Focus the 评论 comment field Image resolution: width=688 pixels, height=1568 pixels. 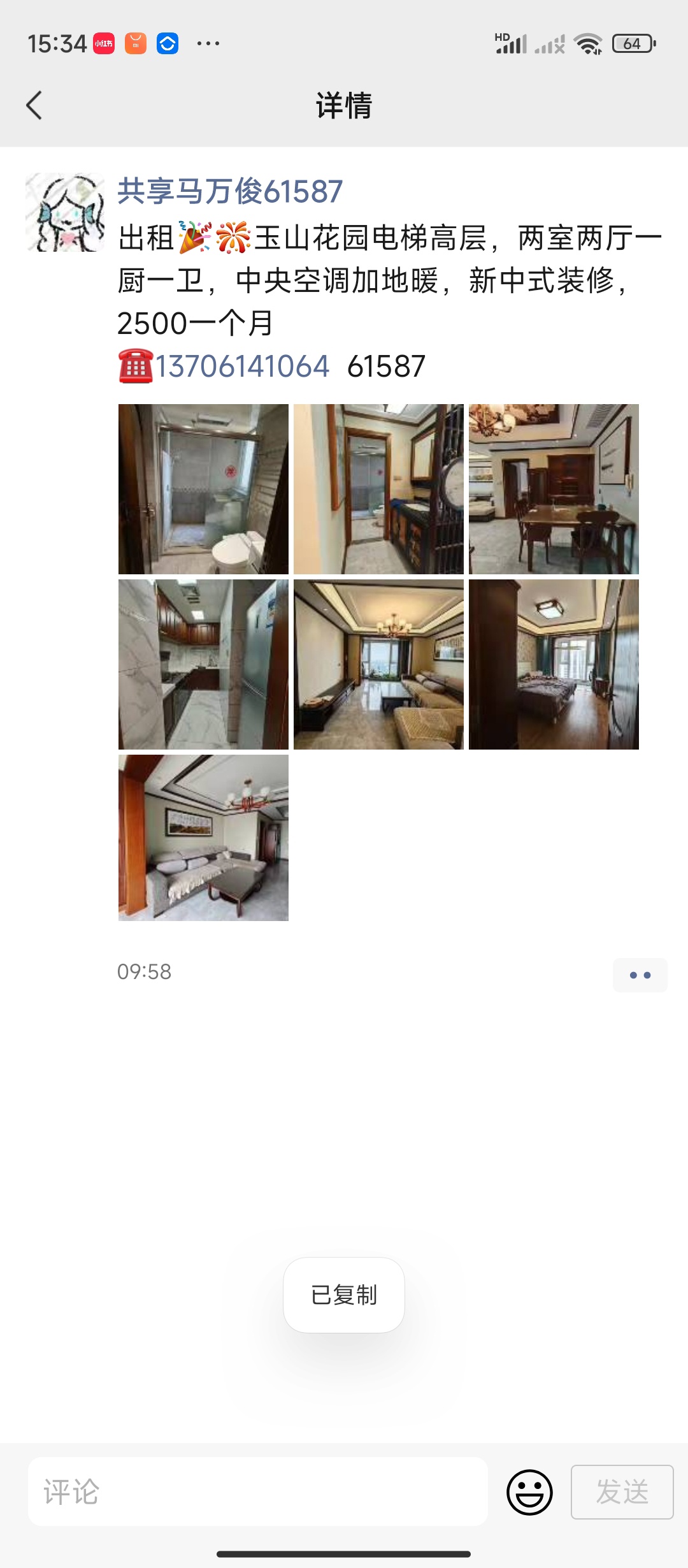258,1492
